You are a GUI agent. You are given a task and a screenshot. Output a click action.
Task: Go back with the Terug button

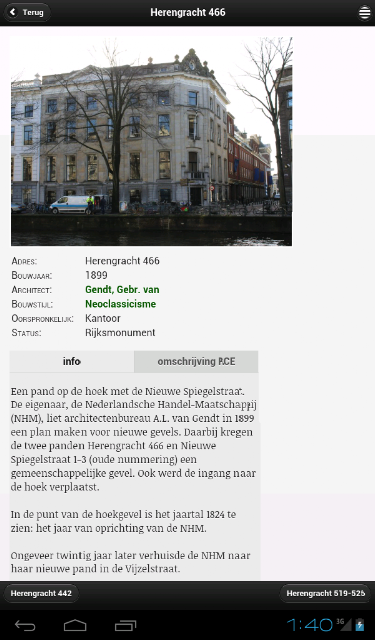[x=27, y=12]
